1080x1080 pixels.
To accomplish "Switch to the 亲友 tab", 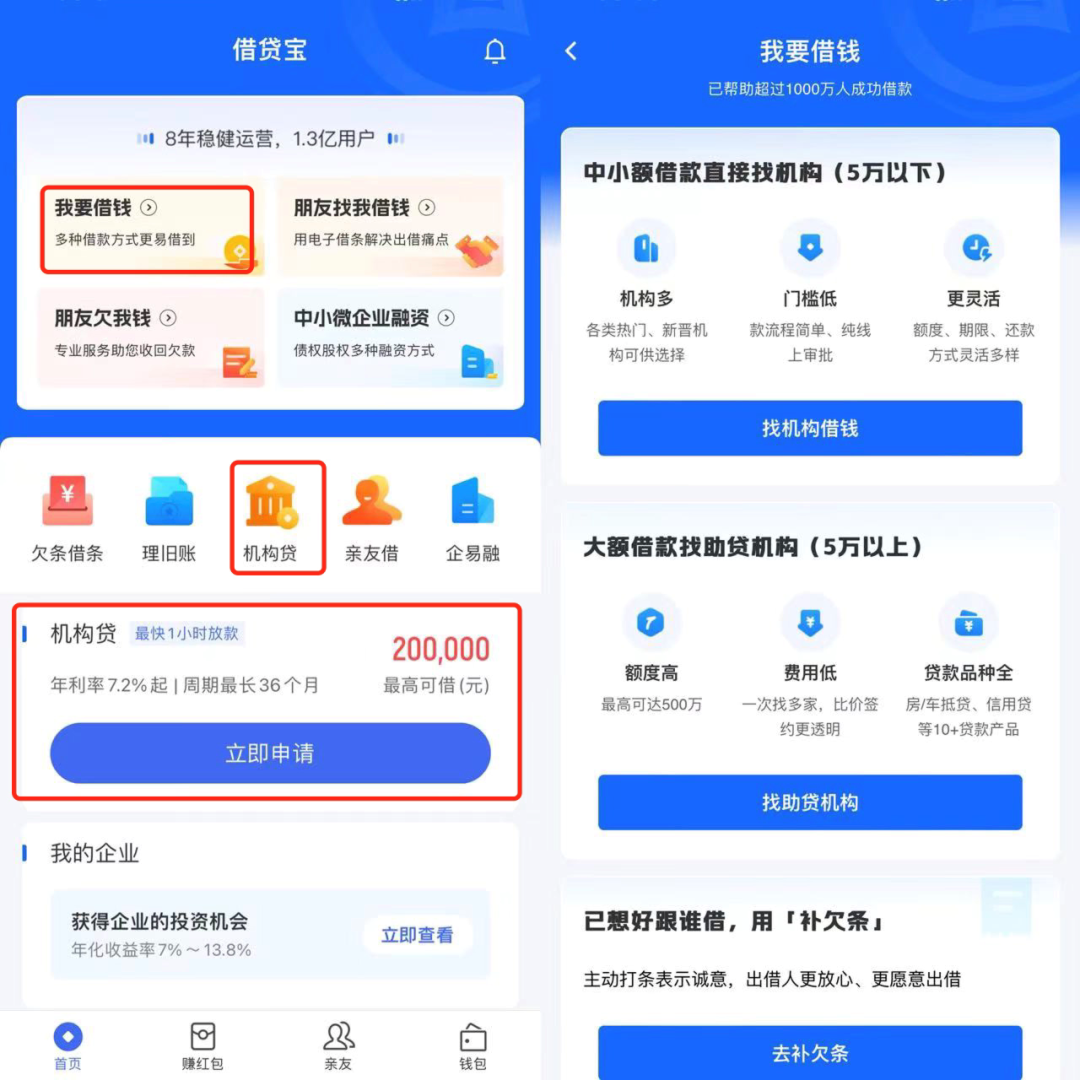I will [x=338, y=1046].
